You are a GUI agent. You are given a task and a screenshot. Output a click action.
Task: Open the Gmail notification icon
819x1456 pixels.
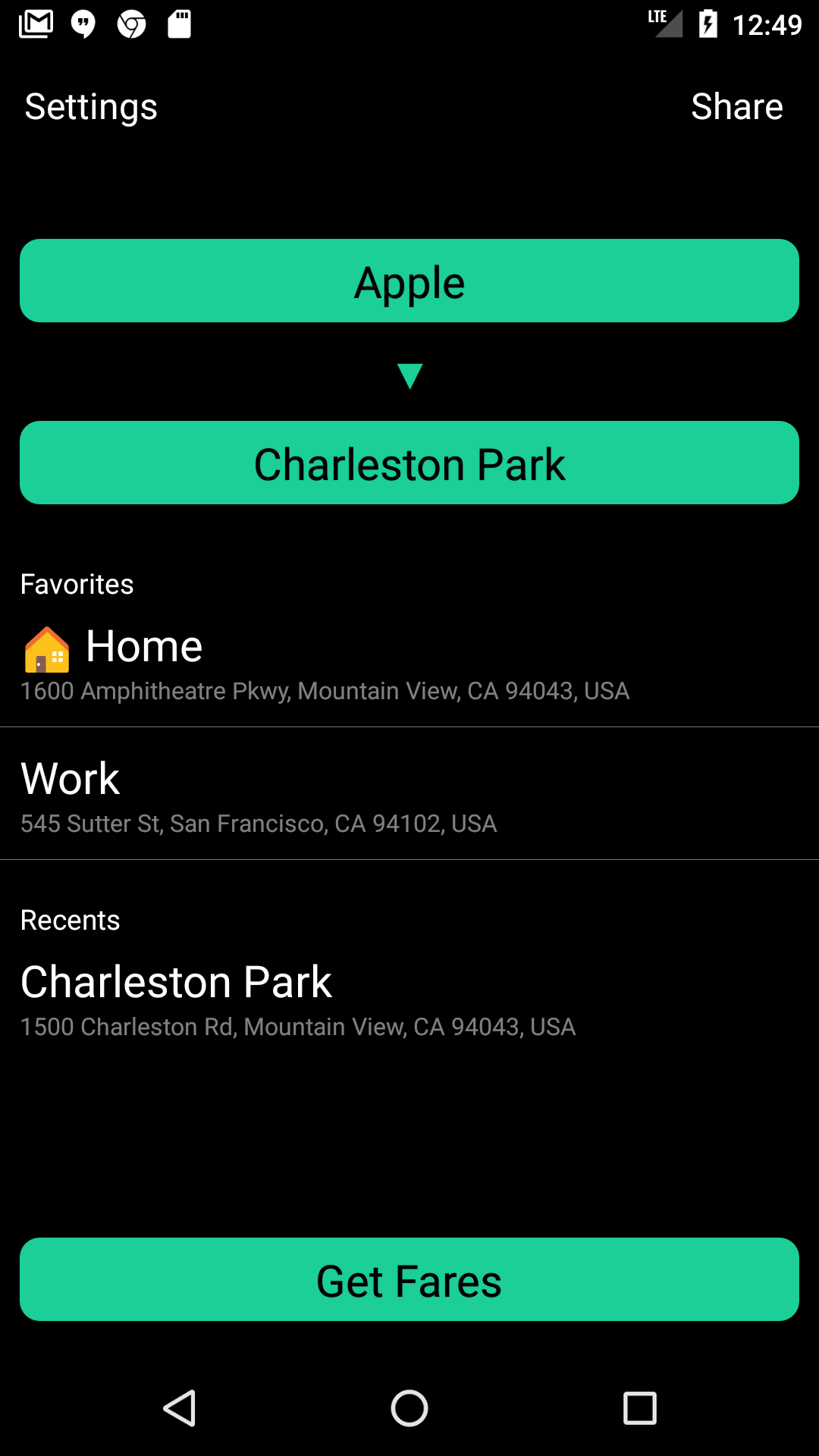tap(34, 25)
